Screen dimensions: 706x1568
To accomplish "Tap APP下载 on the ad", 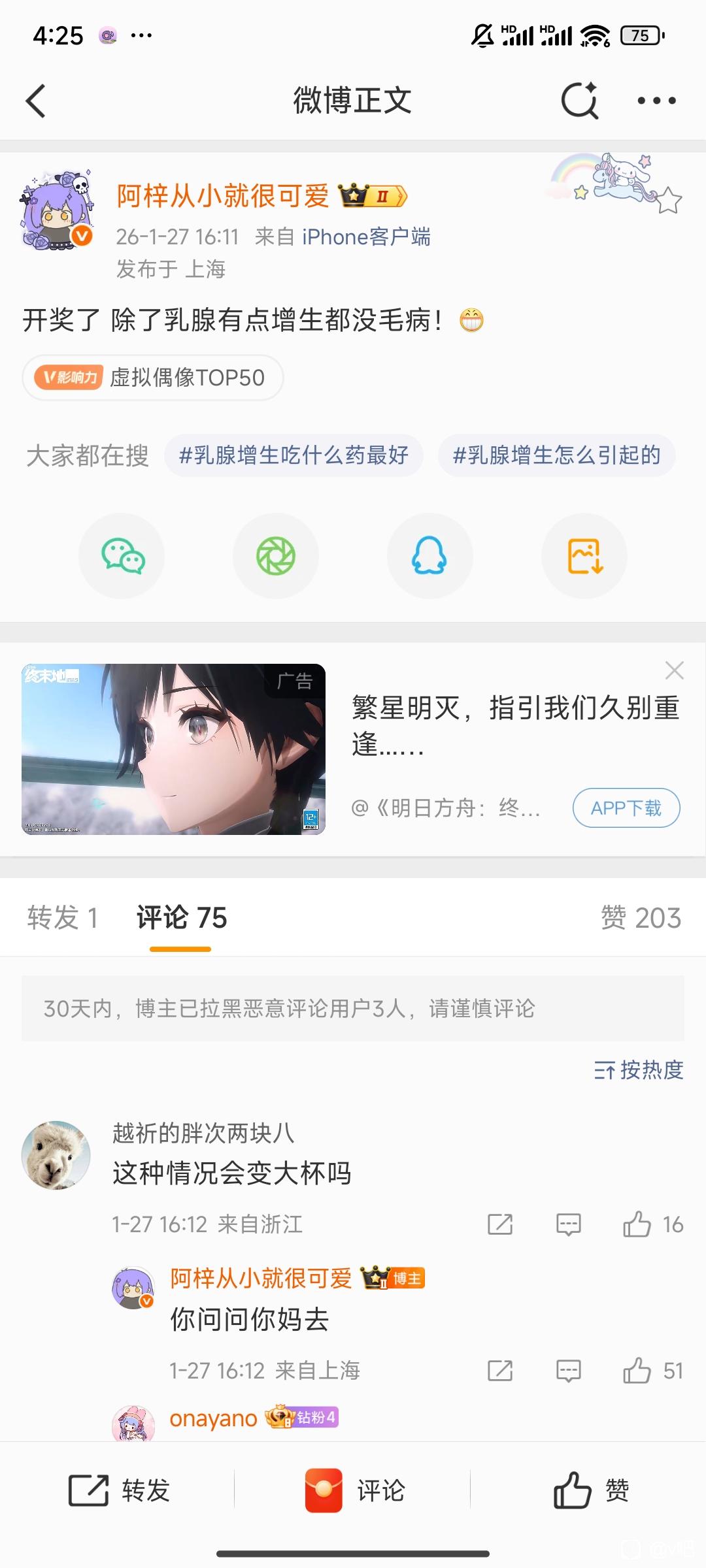I will (x=626, y=808).
